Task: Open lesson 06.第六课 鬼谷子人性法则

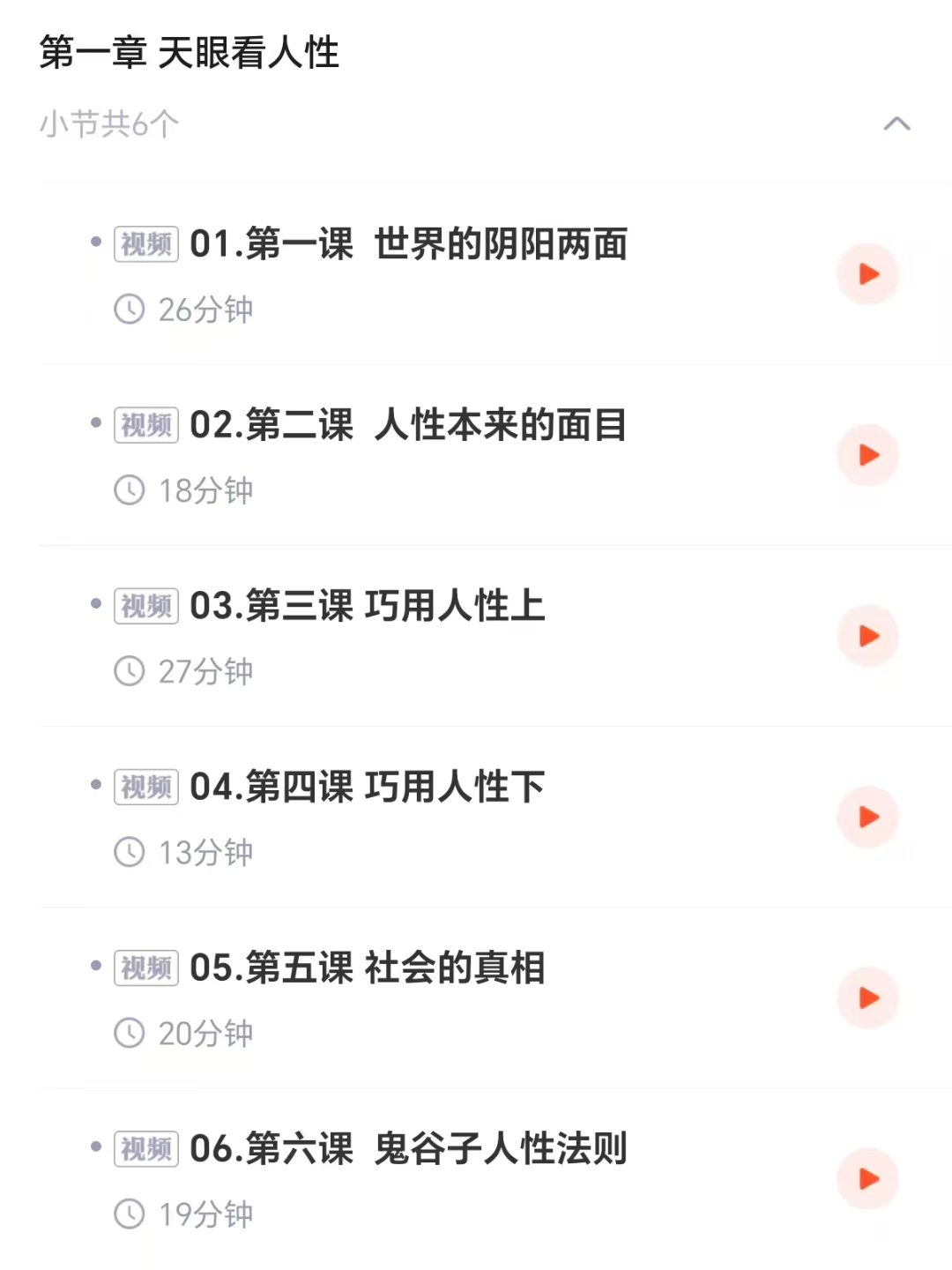Action: (408, 1148)
